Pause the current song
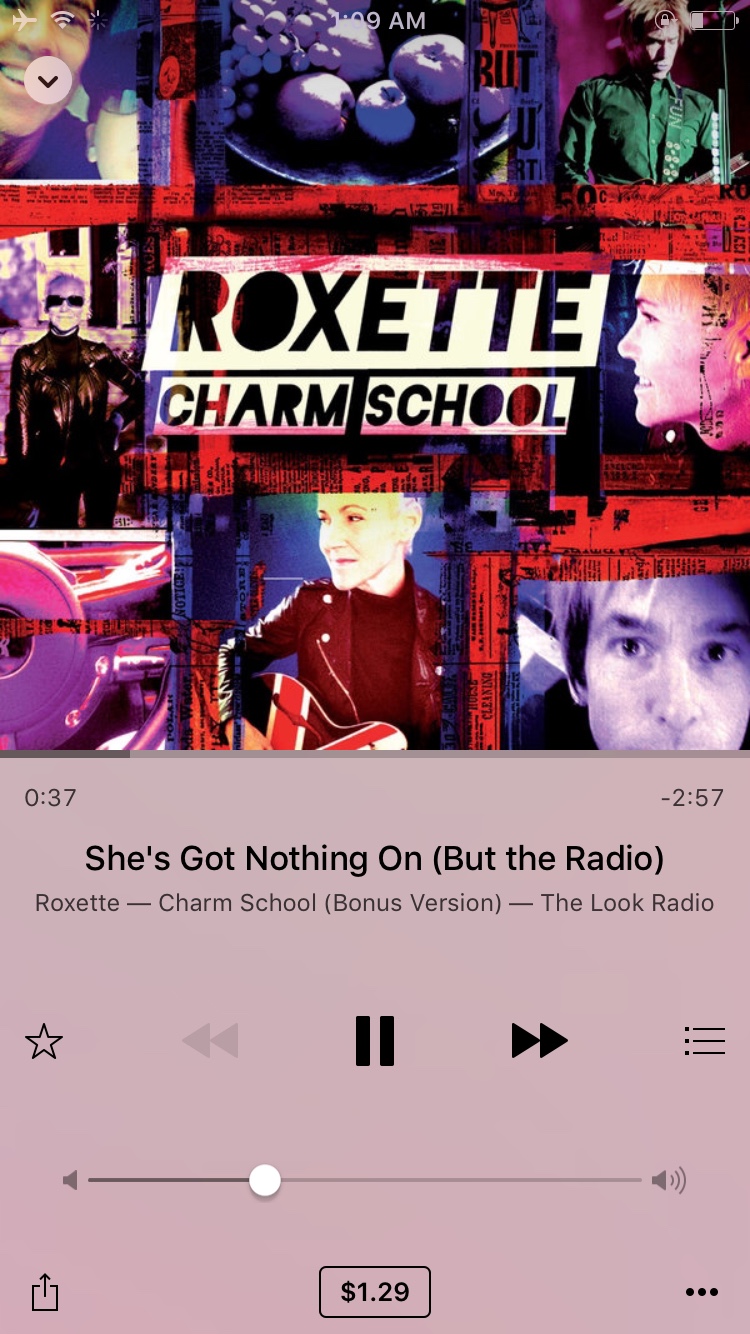The width and height of the screenshot is (750, 1334). (x=375, y=1041)
